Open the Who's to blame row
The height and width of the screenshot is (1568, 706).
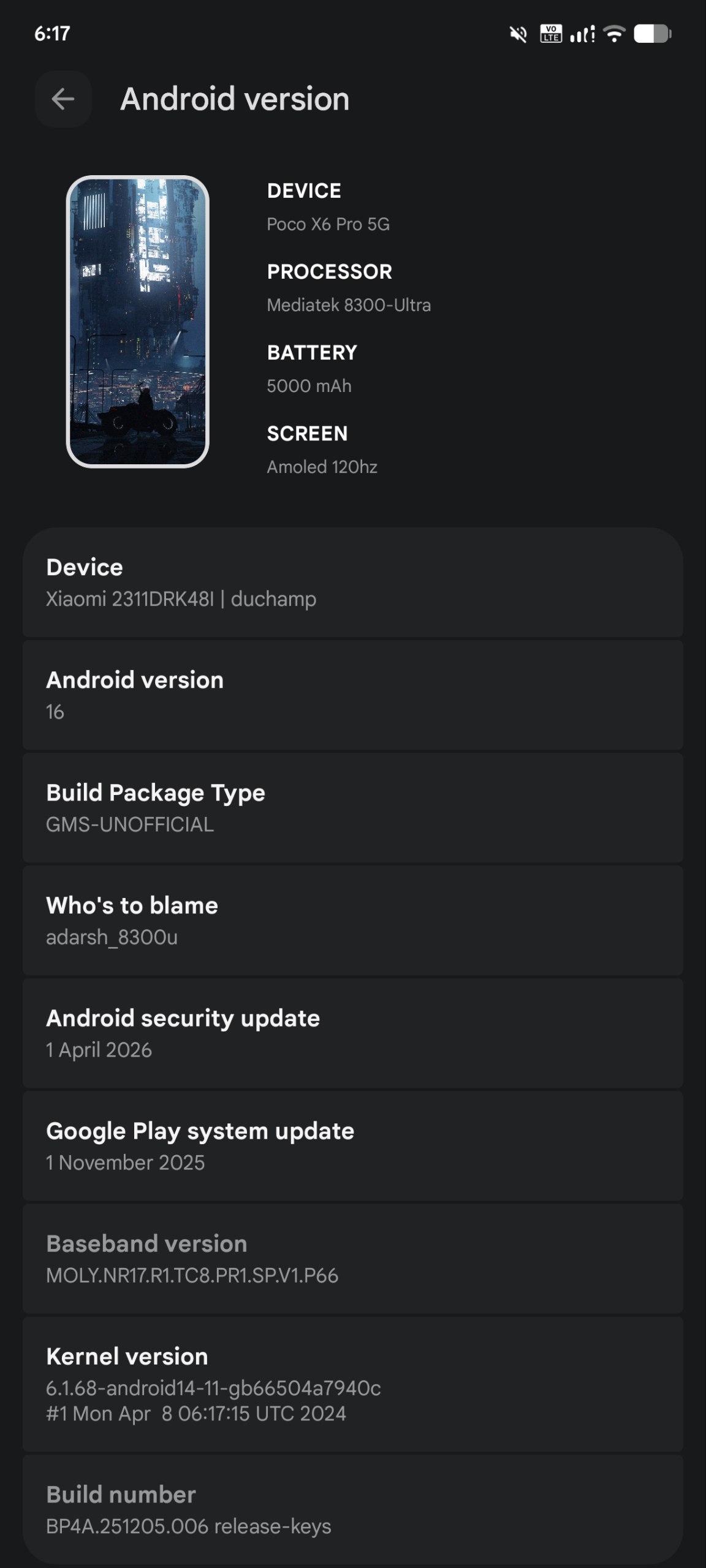coord(352,921)
